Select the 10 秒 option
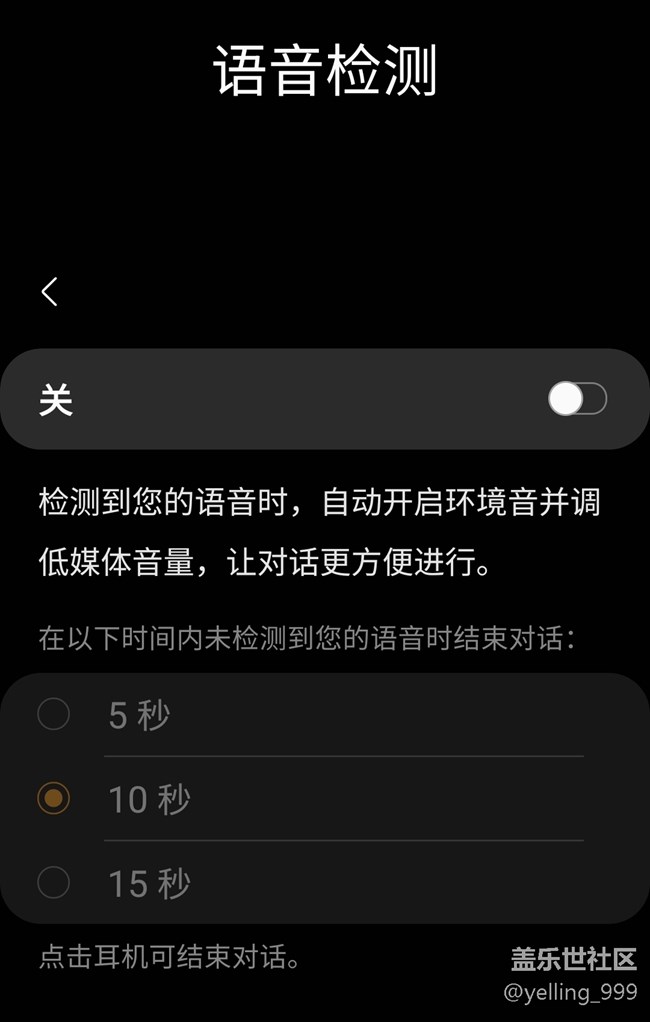The height and width of the screenshot is (1022, 650). [x=54, y=798]
